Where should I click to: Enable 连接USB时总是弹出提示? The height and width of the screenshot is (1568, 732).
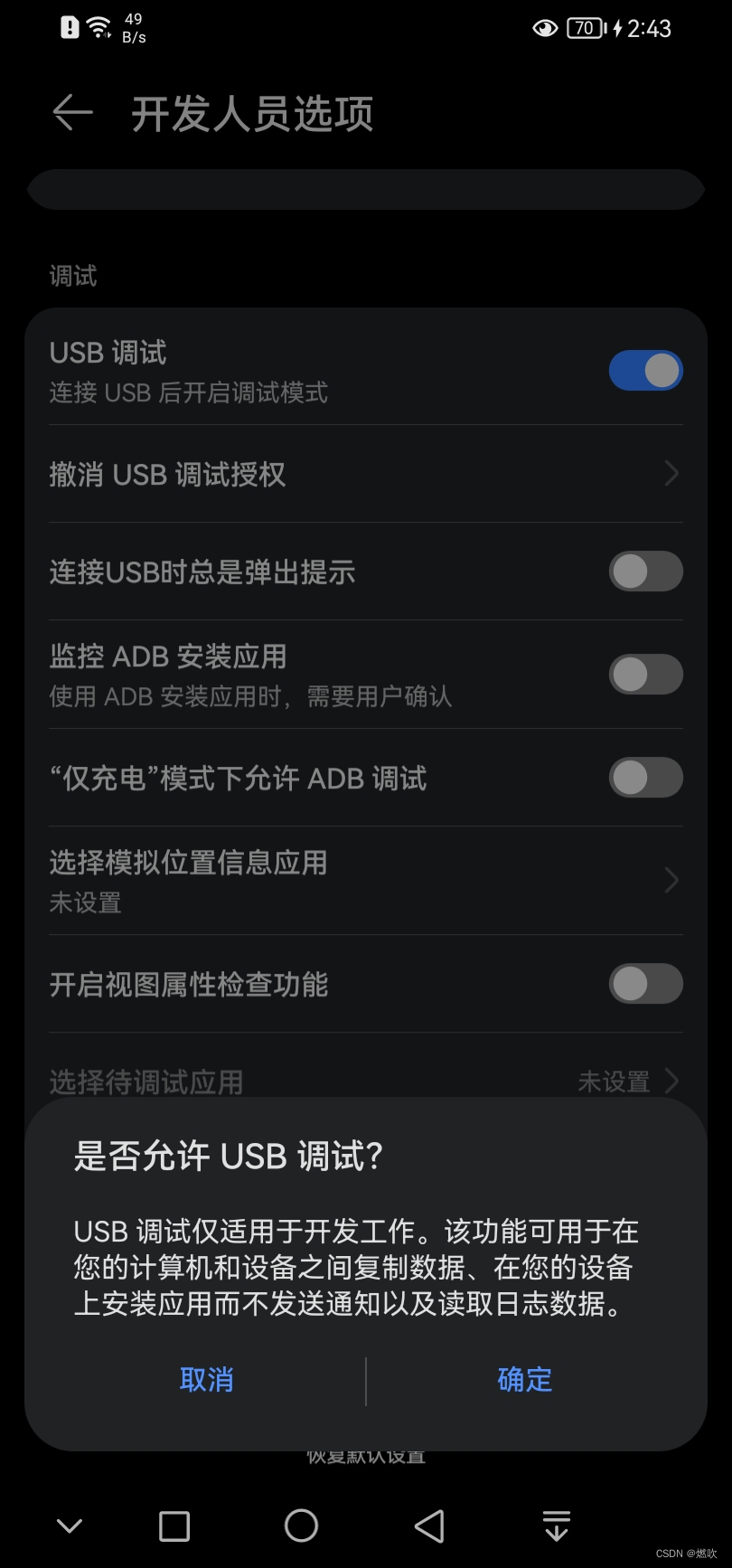[x=645, y=571]
